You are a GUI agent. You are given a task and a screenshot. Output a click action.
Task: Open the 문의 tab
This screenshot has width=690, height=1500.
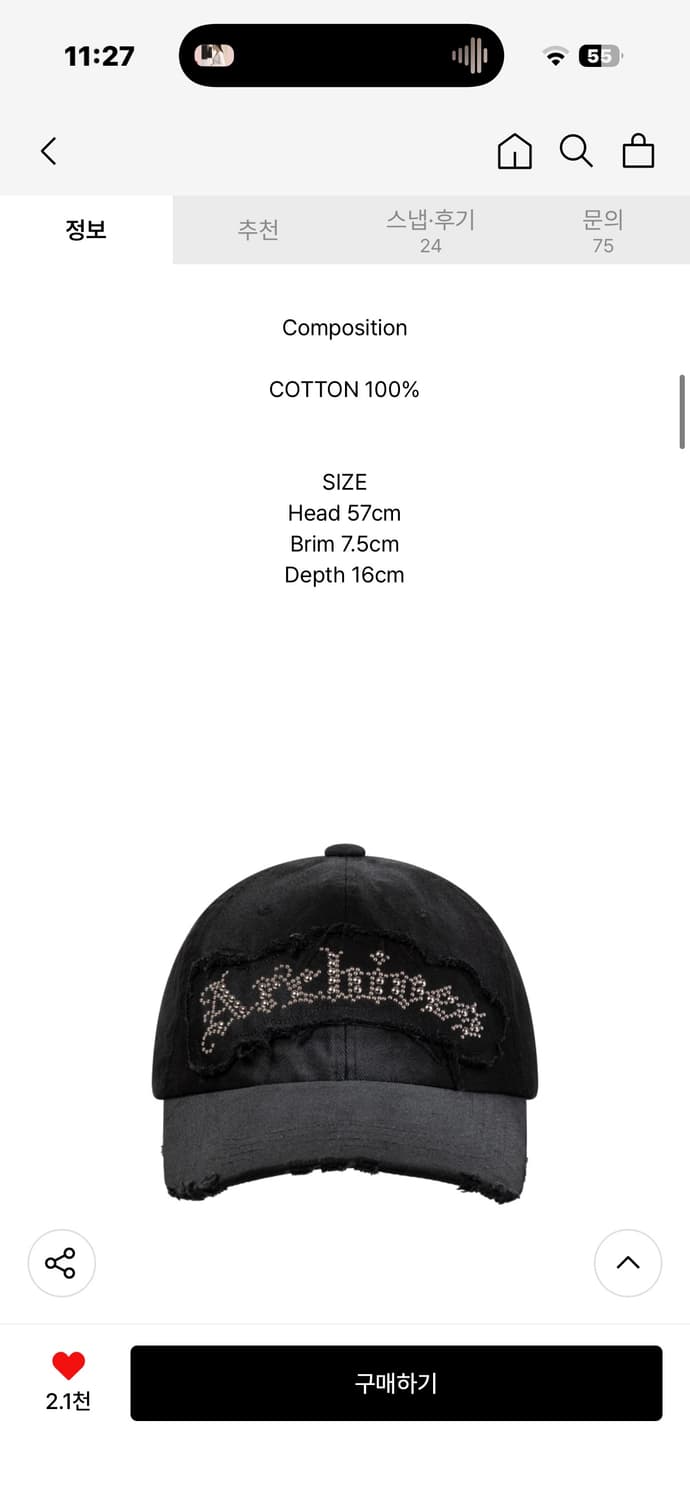click(x=603, y=230)
